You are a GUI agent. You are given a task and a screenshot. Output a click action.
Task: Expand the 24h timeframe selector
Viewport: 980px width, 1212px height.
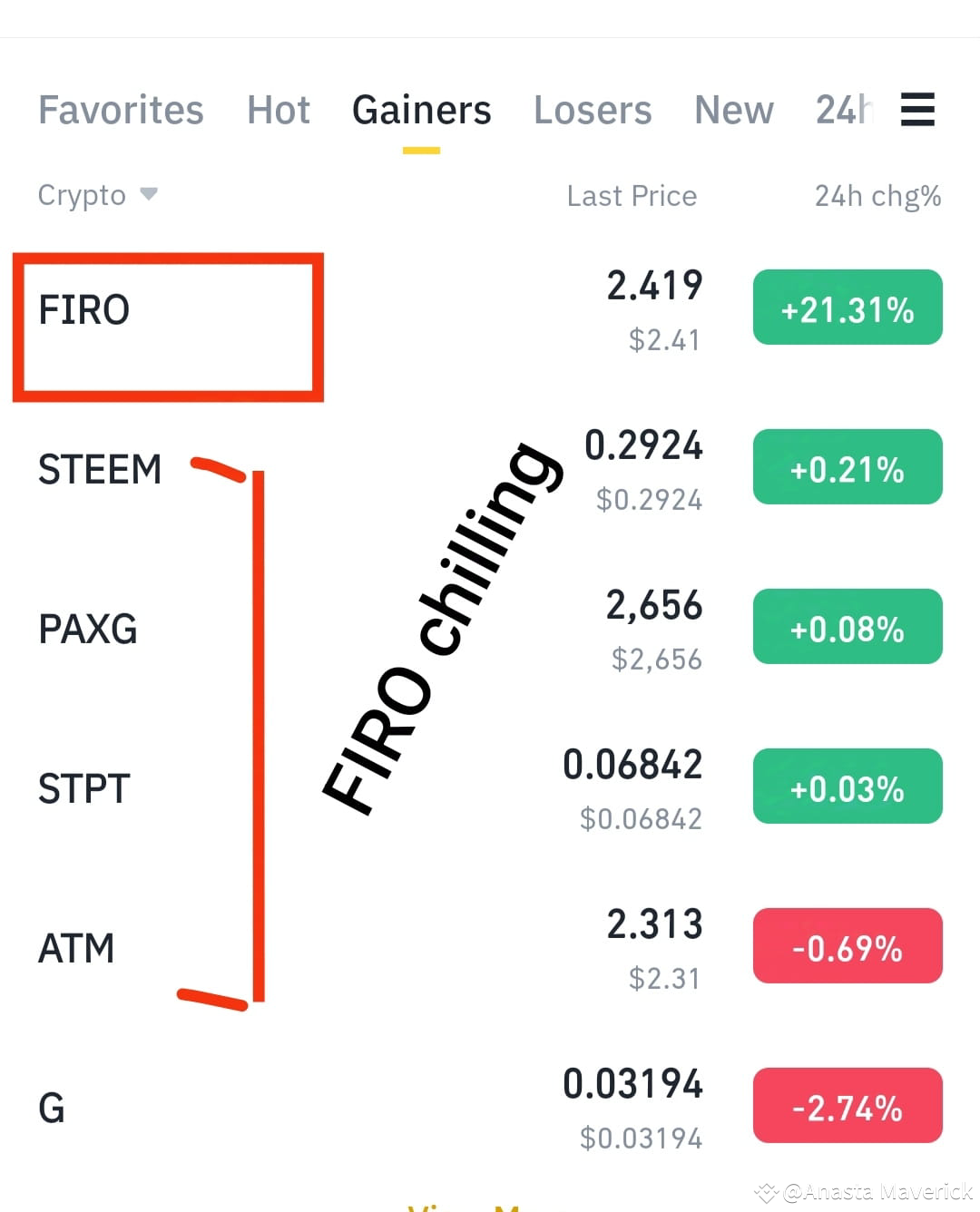point(844,109)
